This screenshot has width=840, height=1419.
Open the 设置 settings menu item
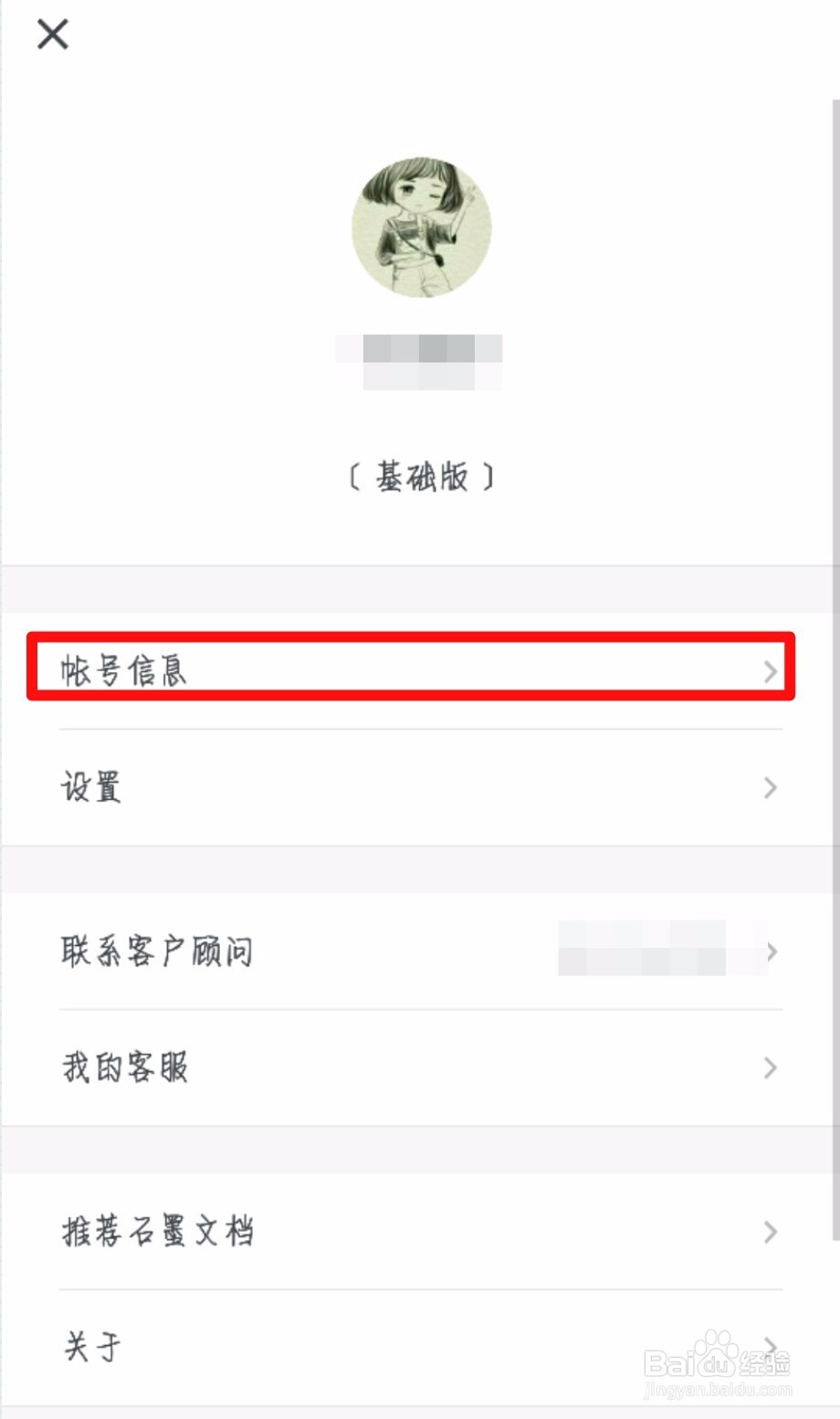click(x=92, y=788)
